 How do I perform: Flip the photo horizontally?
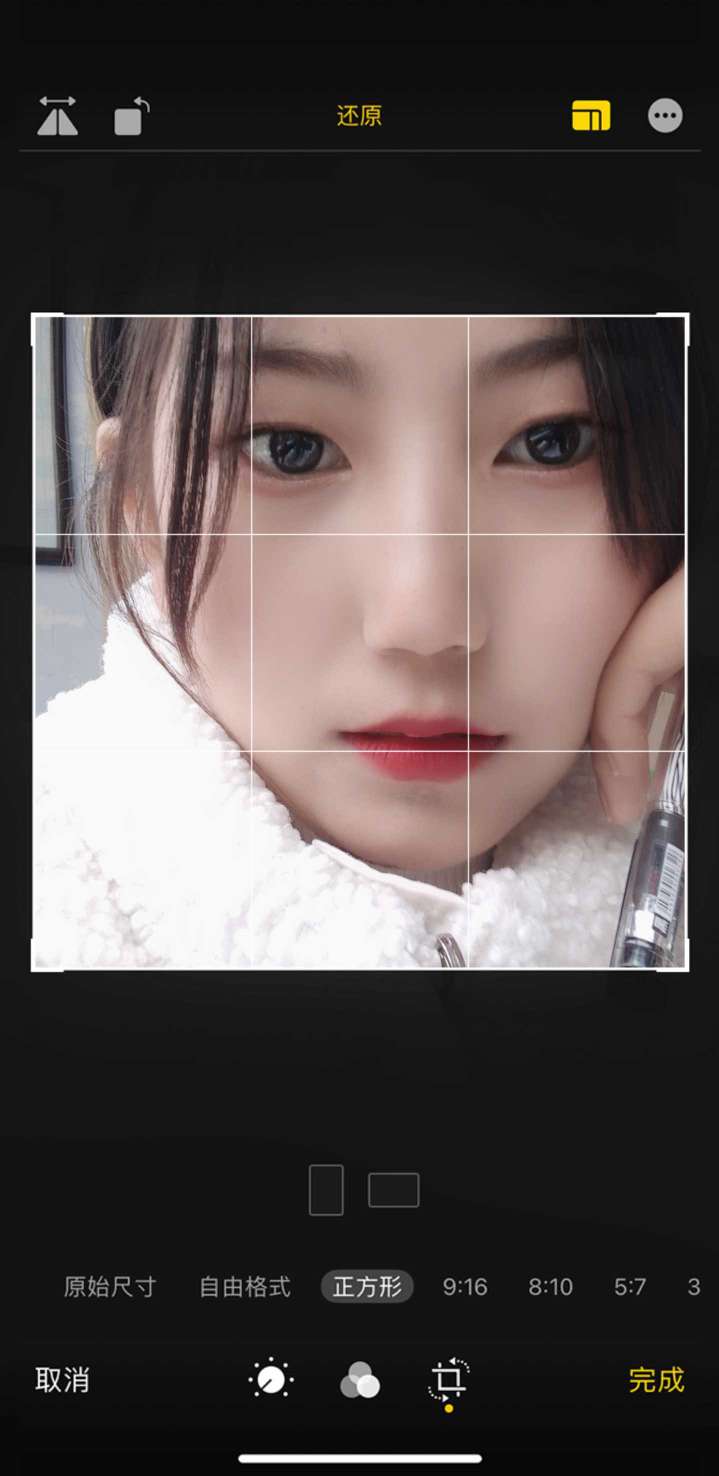coord(58,116)
